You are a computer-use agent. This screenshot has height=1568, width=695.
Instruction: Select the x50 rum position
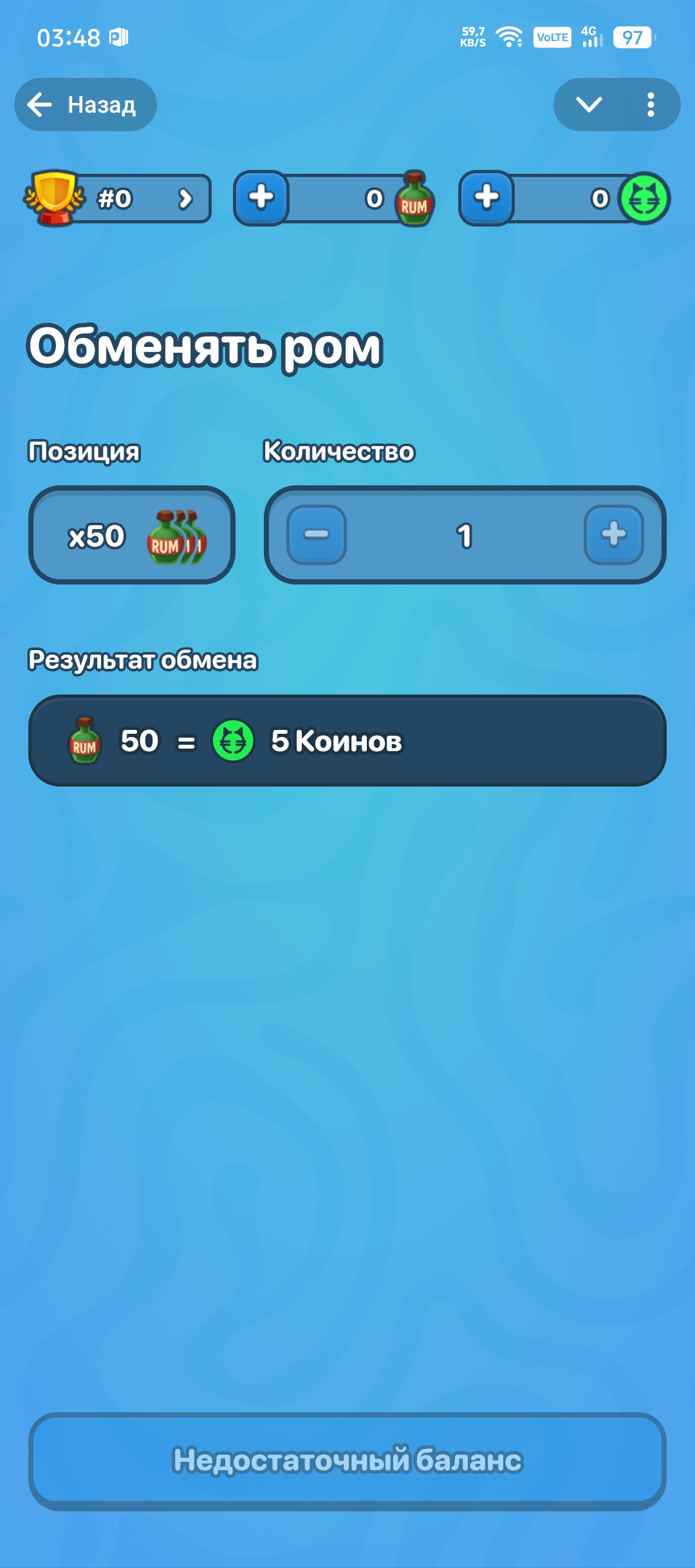point(132,535)
